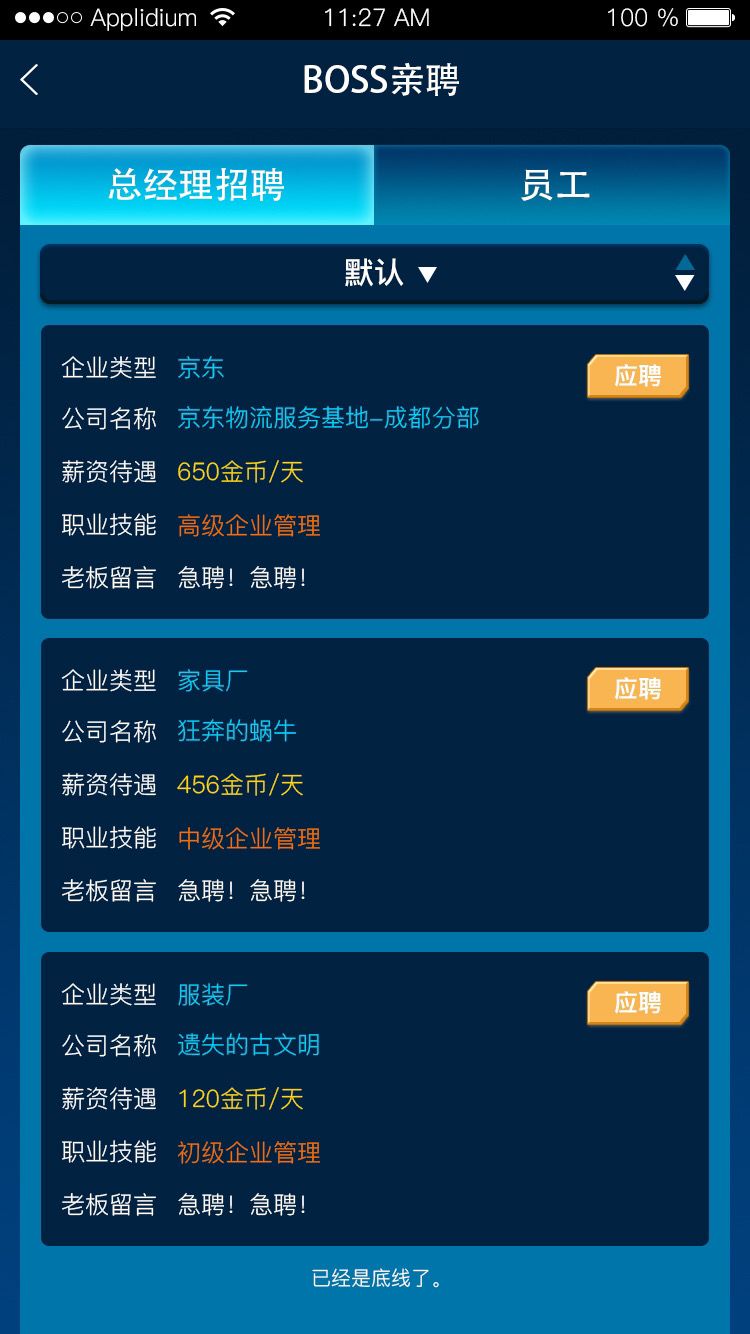Click 应聘 on the 服装厂 listing
The height and width of the screenshot is (1334, 750).
coord(637,1003)
